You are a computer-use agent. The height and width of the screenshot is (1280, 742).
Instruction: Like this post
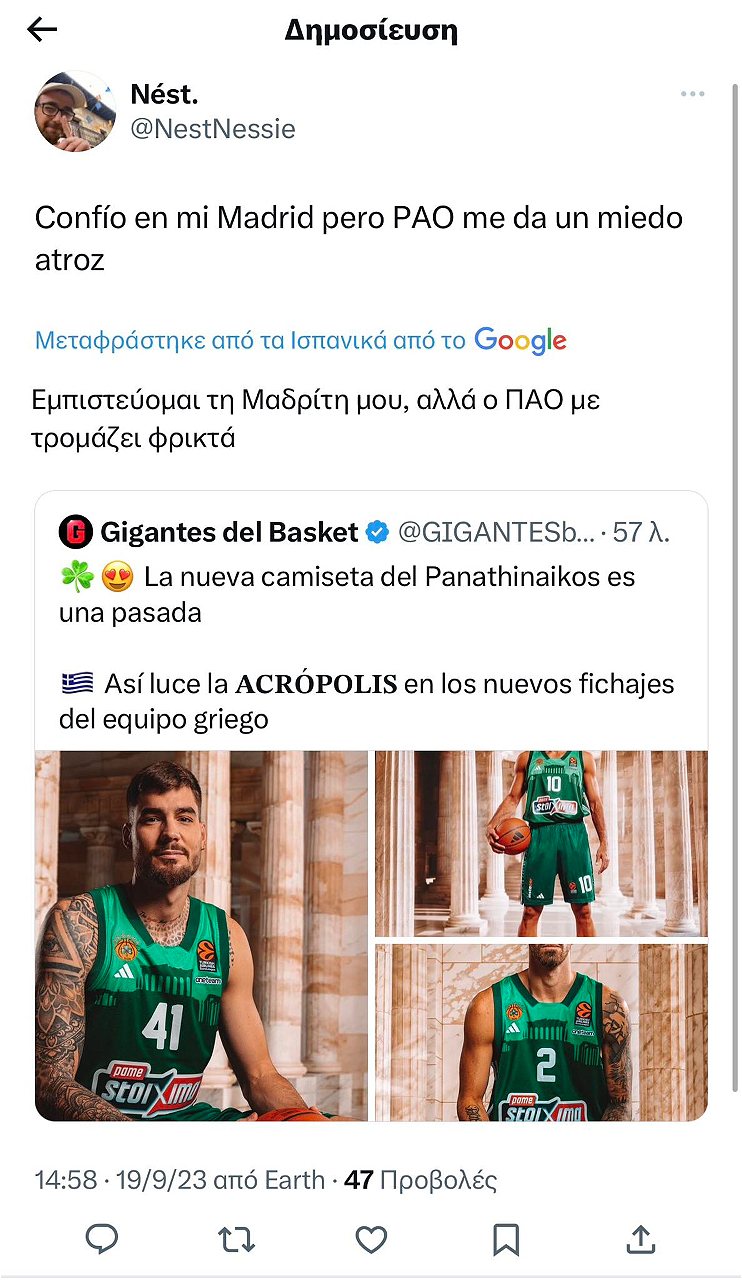coord(371,1240)
